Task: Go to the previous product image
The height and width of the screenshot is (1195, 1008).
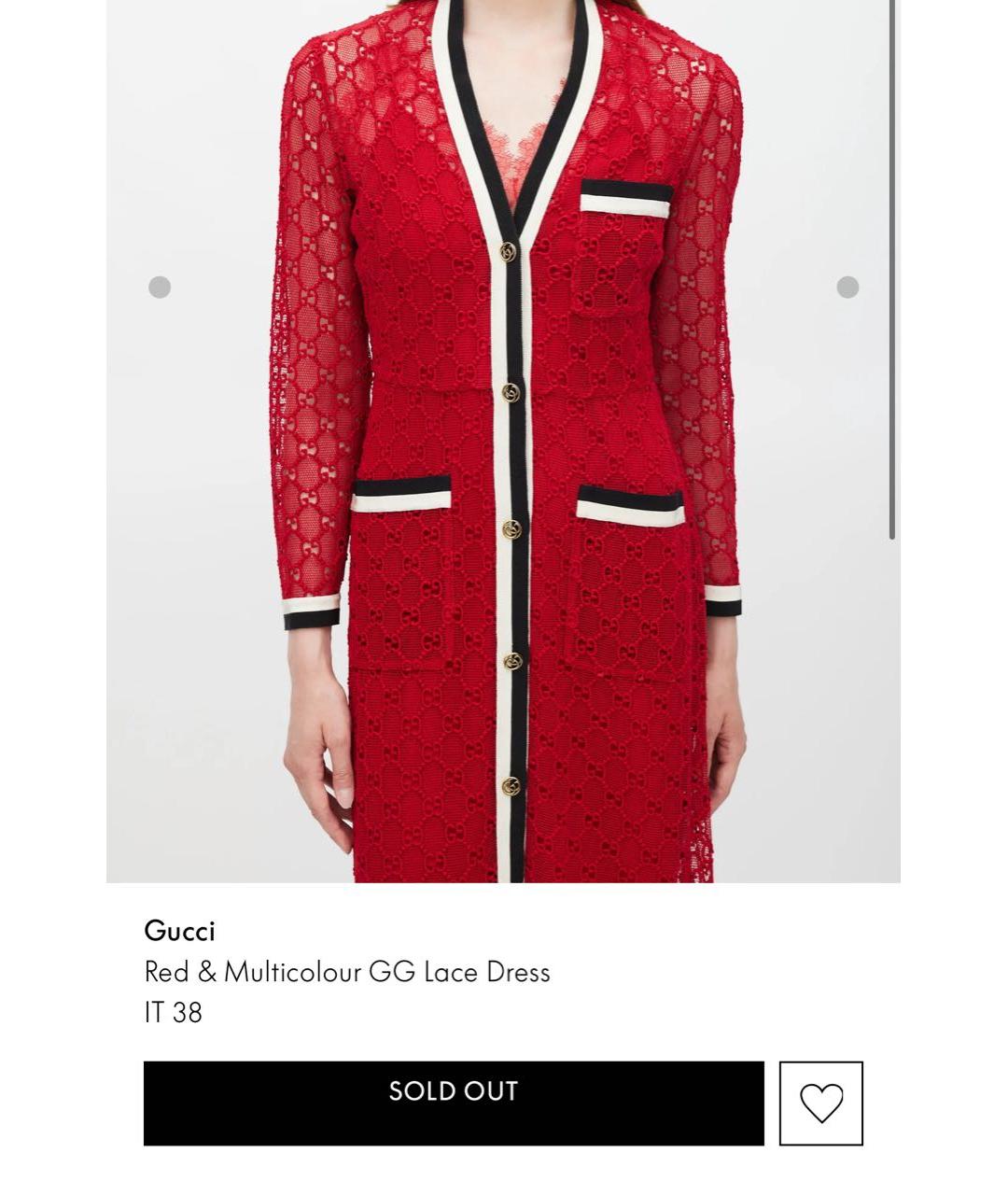Action: 160,288
